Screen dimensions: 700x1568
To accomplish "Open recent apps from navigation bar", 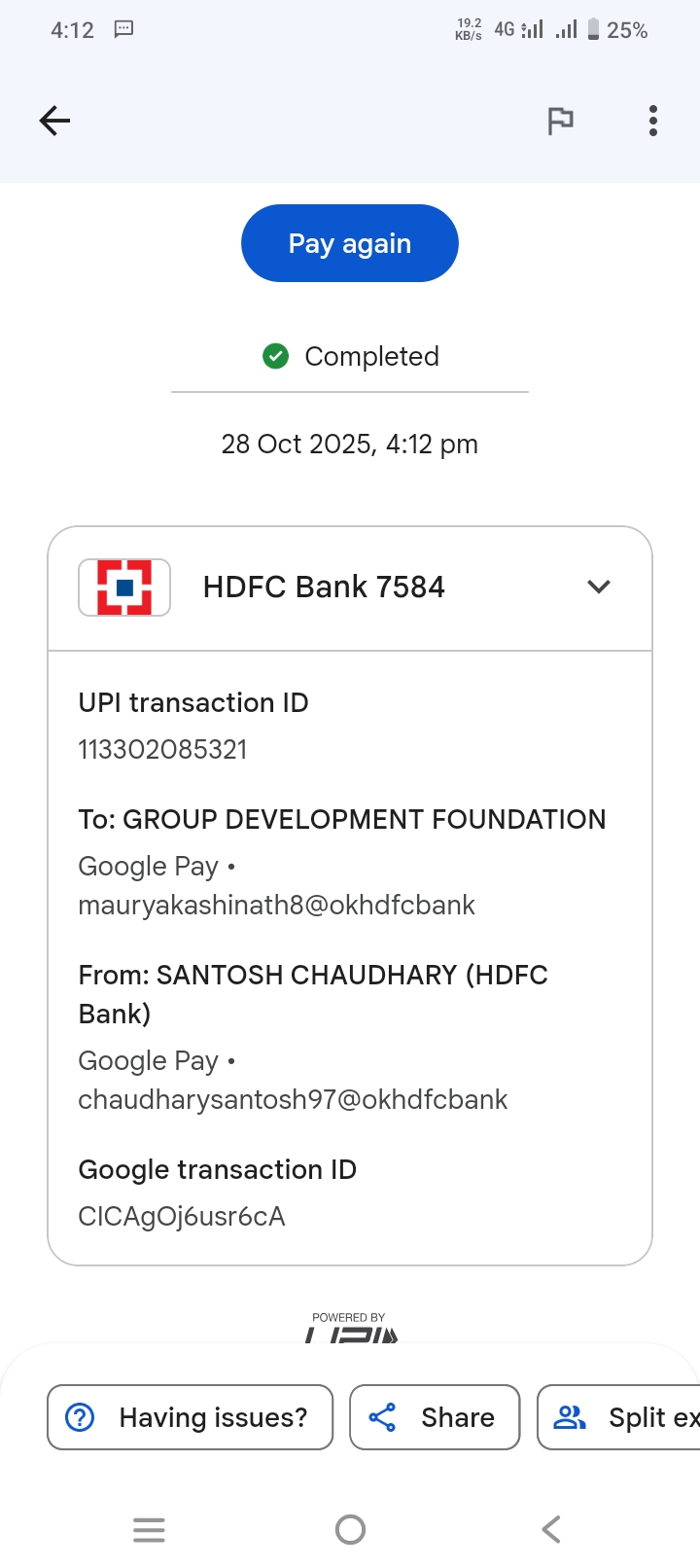I will (149, 1530).
